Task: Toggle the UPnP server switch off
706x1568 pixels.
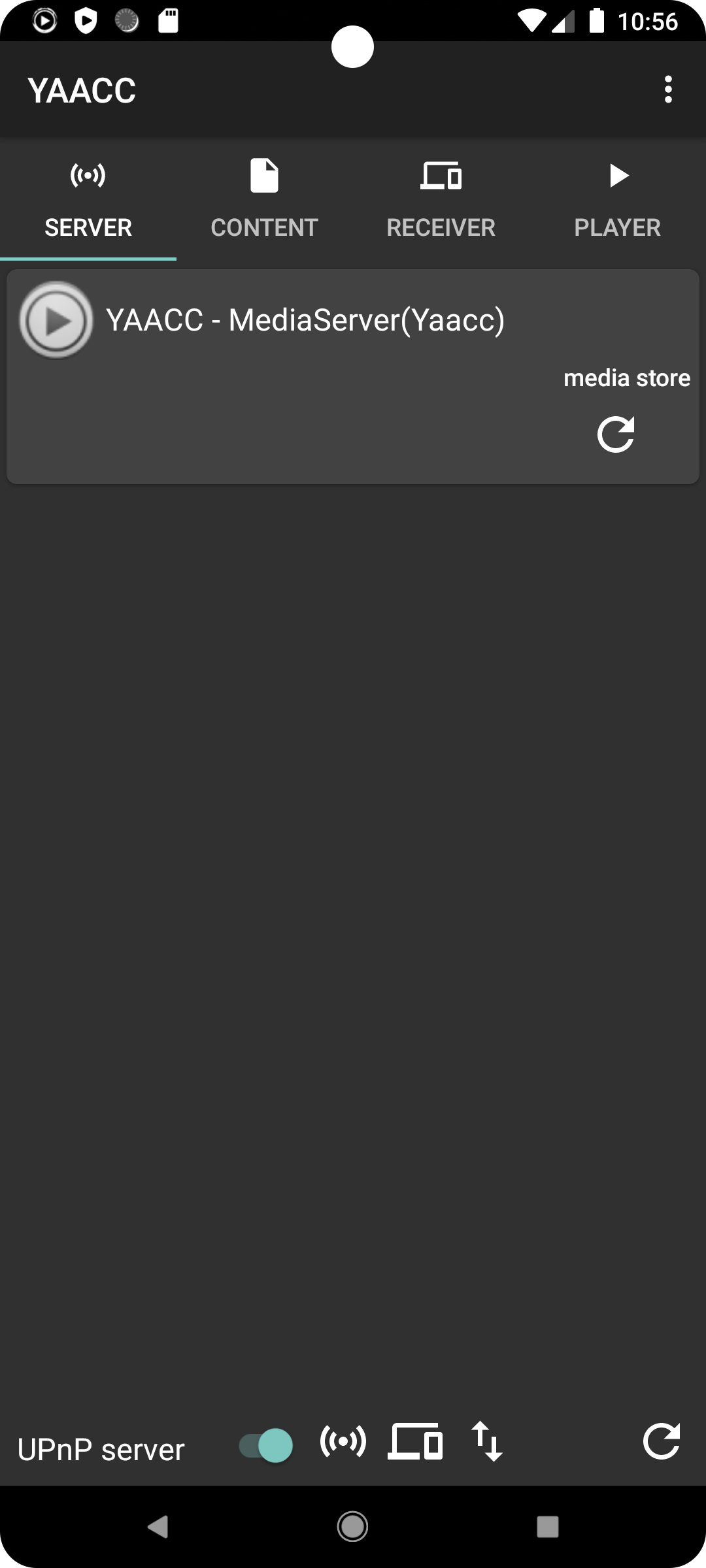Action: click(x=266, y=1445)
